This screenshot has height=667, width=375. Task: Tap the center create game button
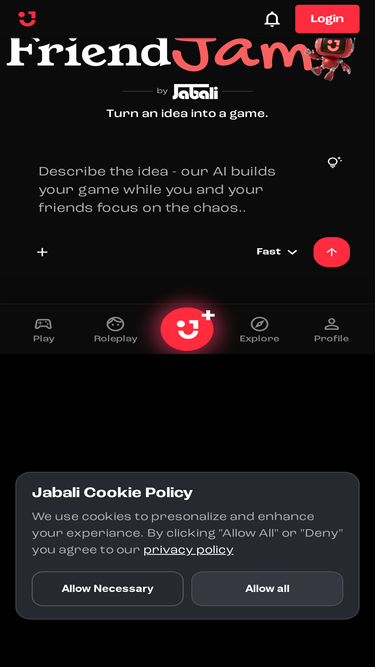(x=187, y=329)
